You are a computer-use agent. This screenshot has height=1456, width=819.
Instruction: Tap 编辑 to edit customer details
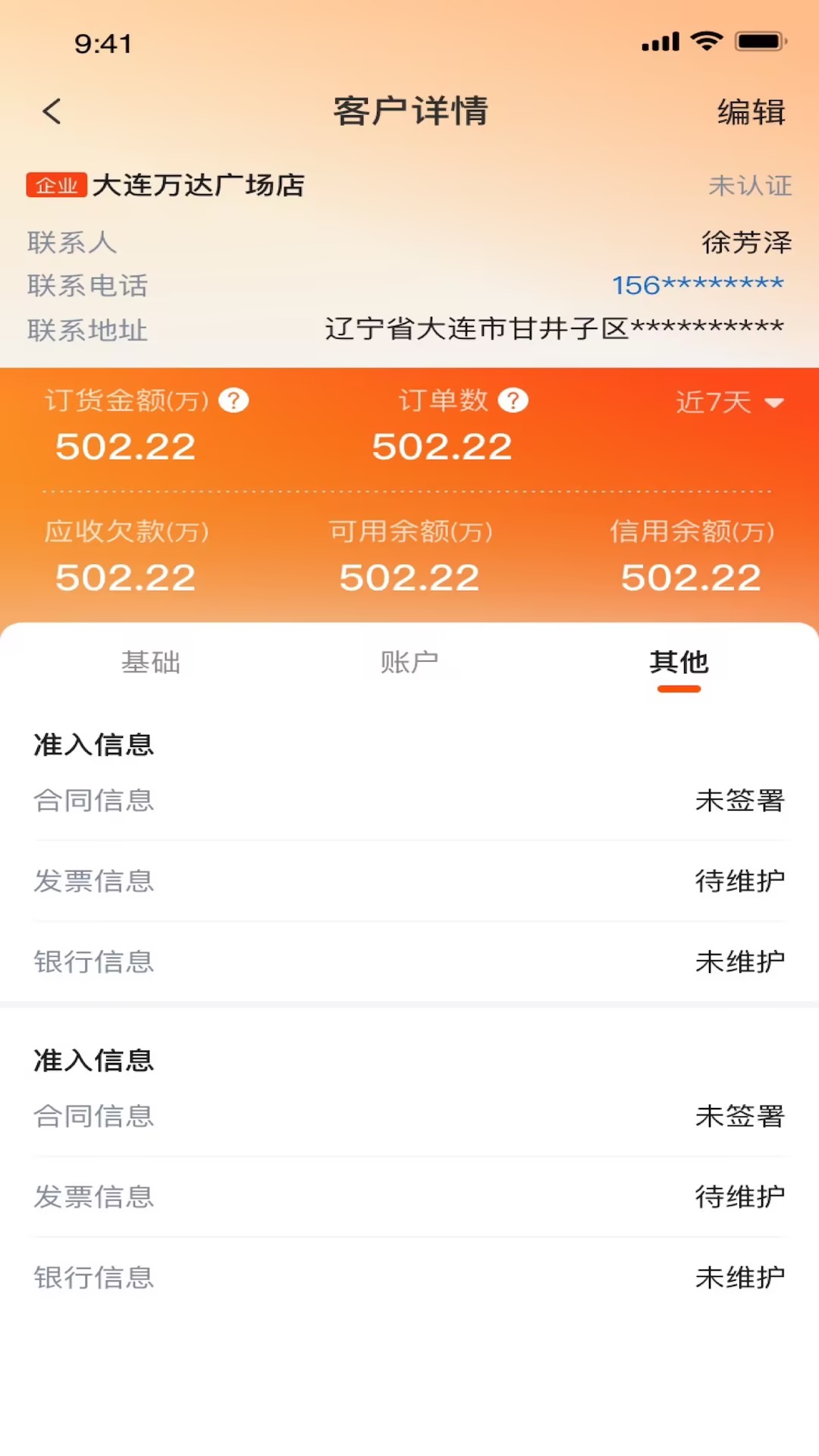[x=751, y=112]
